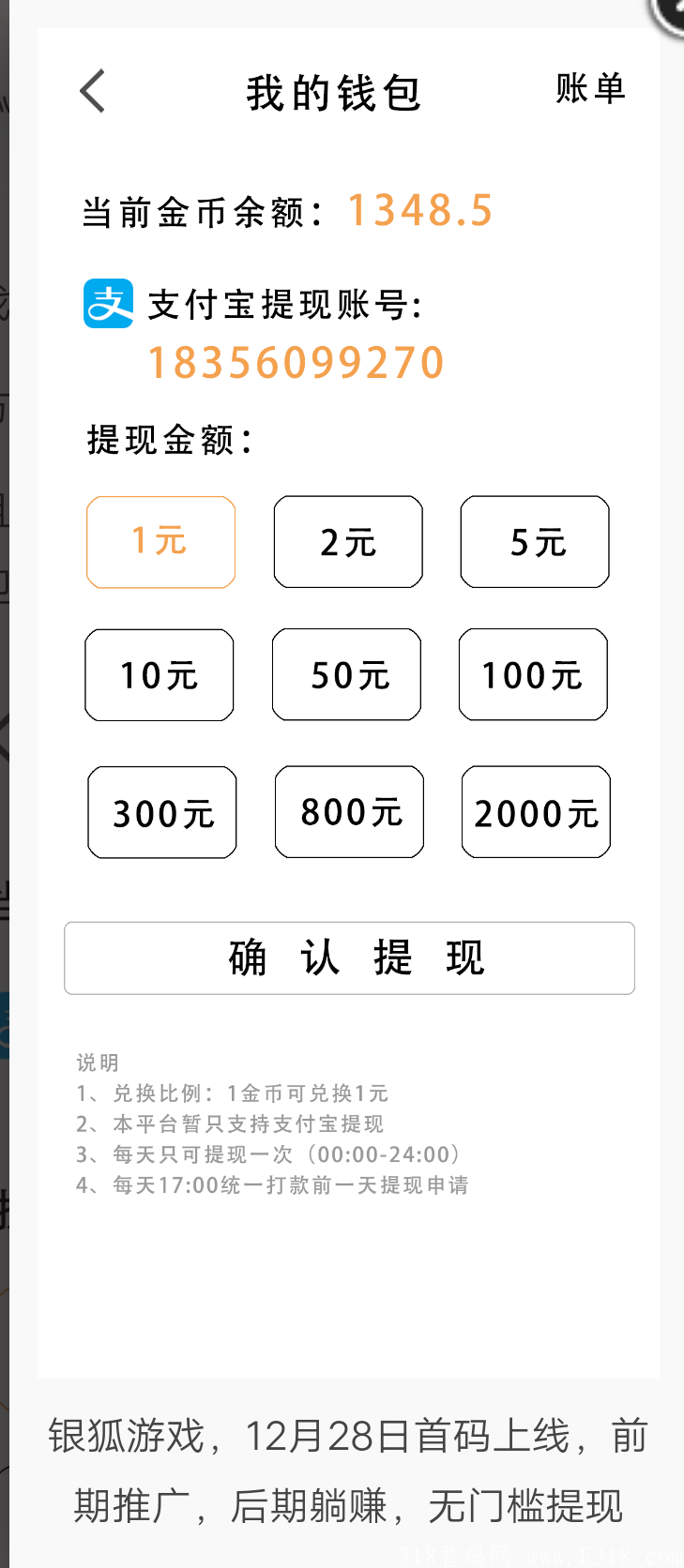The width and height of the screenshot is (684, 1568).
Task: Click the coin balance 1348.5
Action: pyautogui.click(x=420, y=210)
